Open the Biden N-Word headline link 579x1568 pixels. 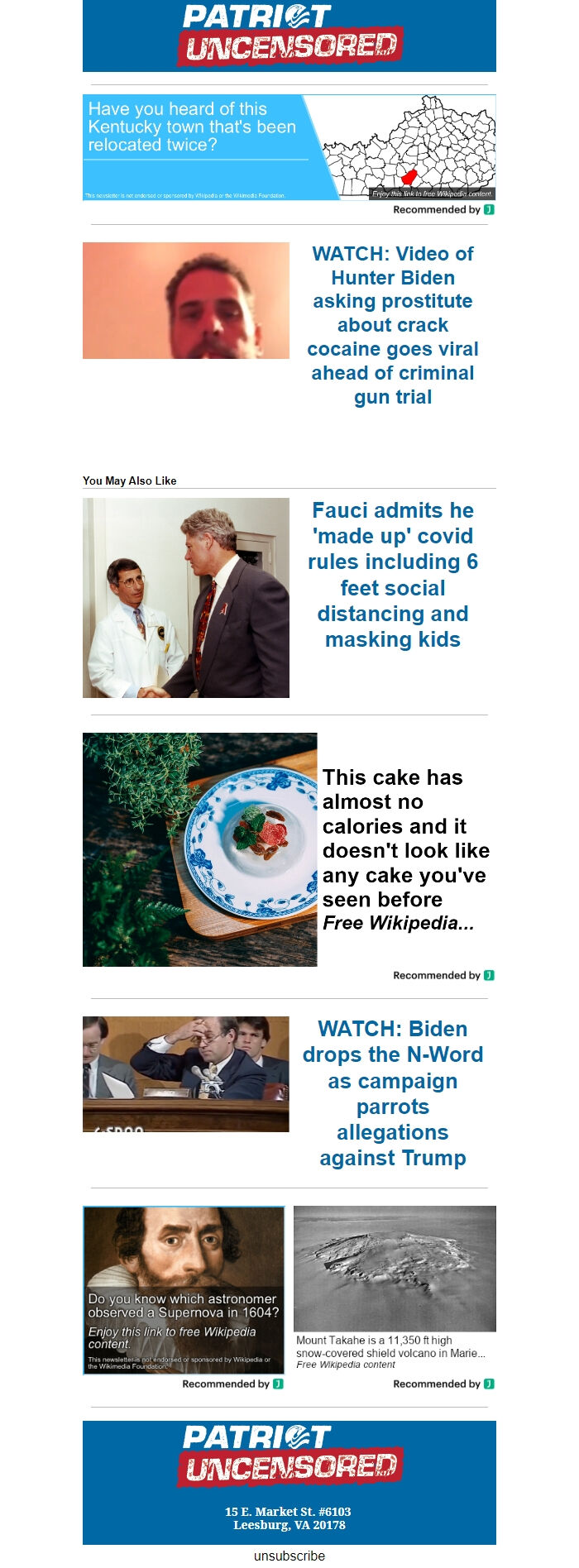point(392,1092)
